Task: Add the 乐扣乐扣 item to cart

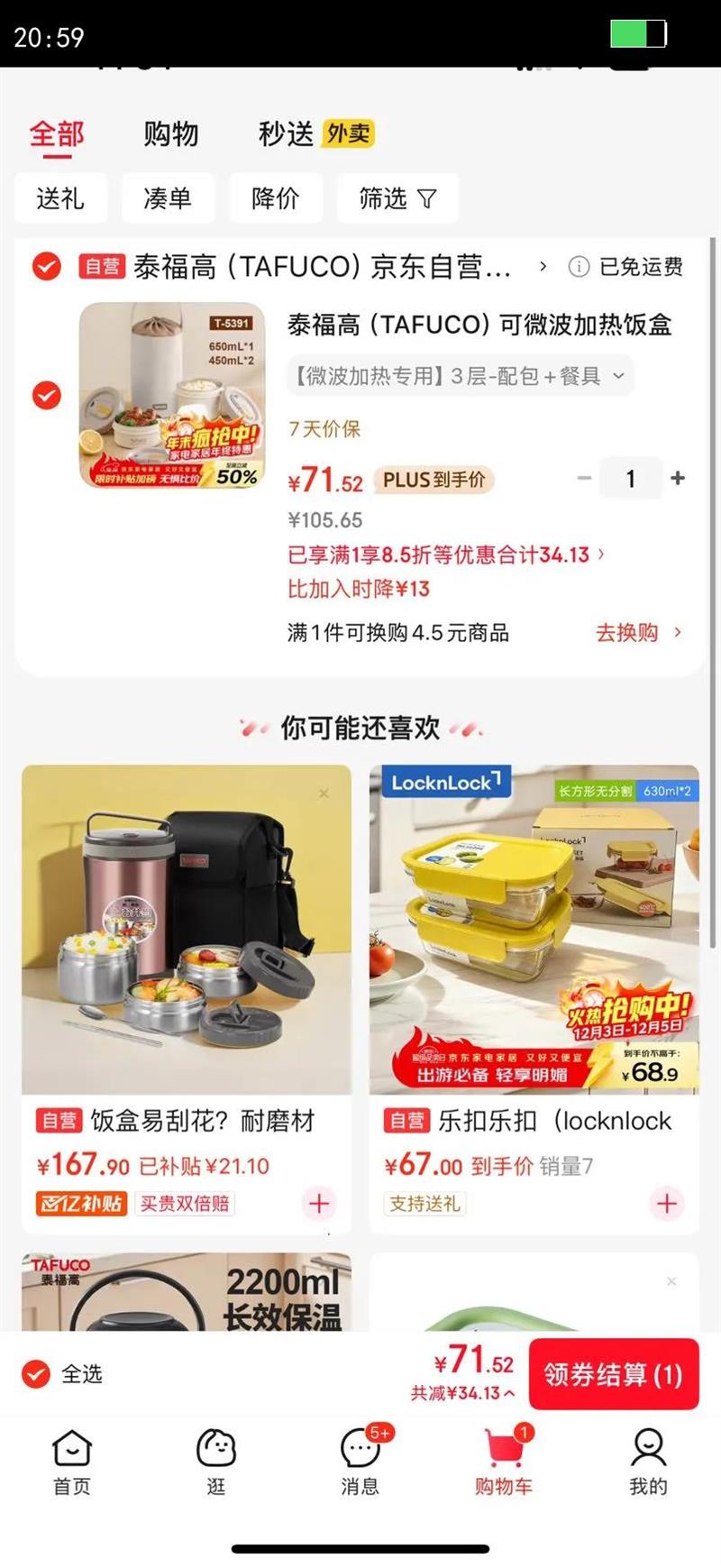Action: point(667,1203)
